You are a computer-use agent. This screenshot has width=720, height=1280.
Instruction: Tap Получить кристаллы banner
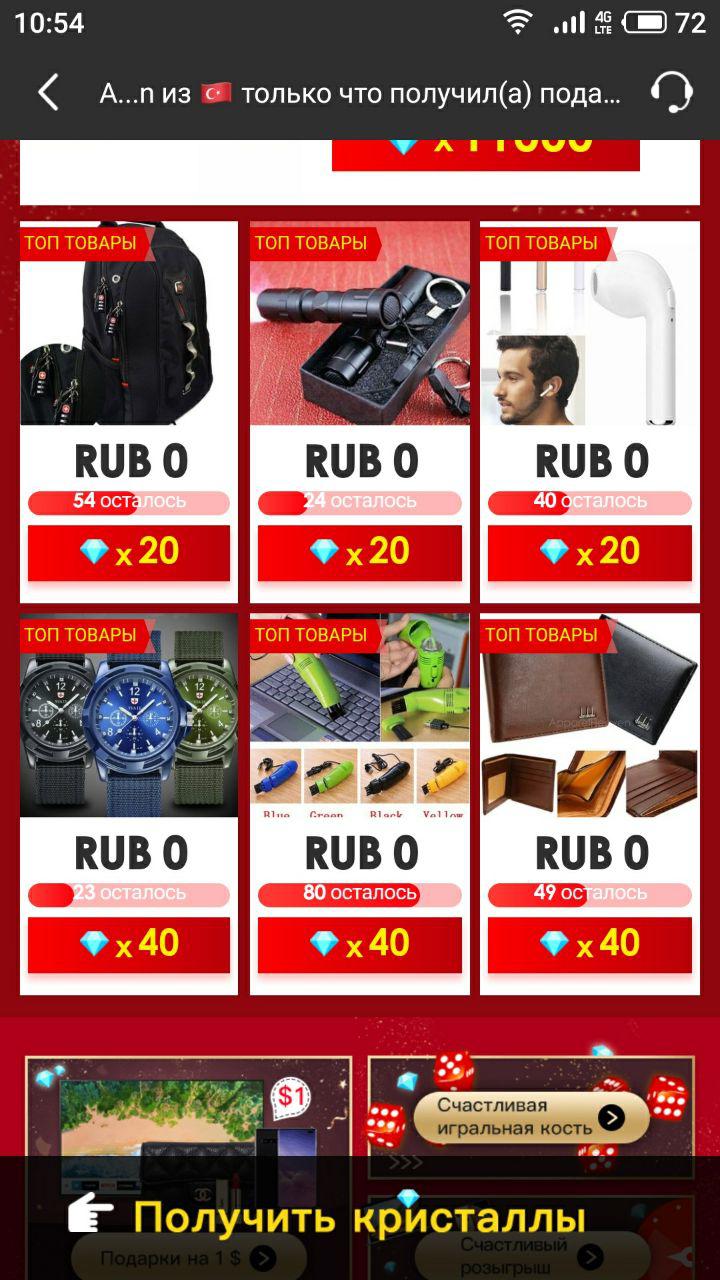[360, 1217]
